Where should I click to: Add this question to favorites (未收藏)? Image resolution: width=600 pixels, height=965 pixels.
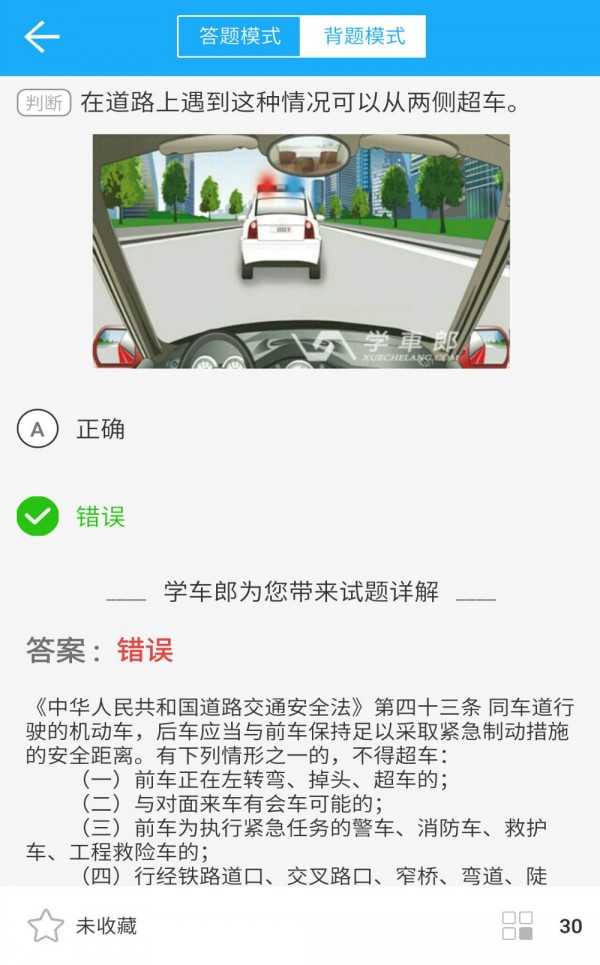point(82,926)
